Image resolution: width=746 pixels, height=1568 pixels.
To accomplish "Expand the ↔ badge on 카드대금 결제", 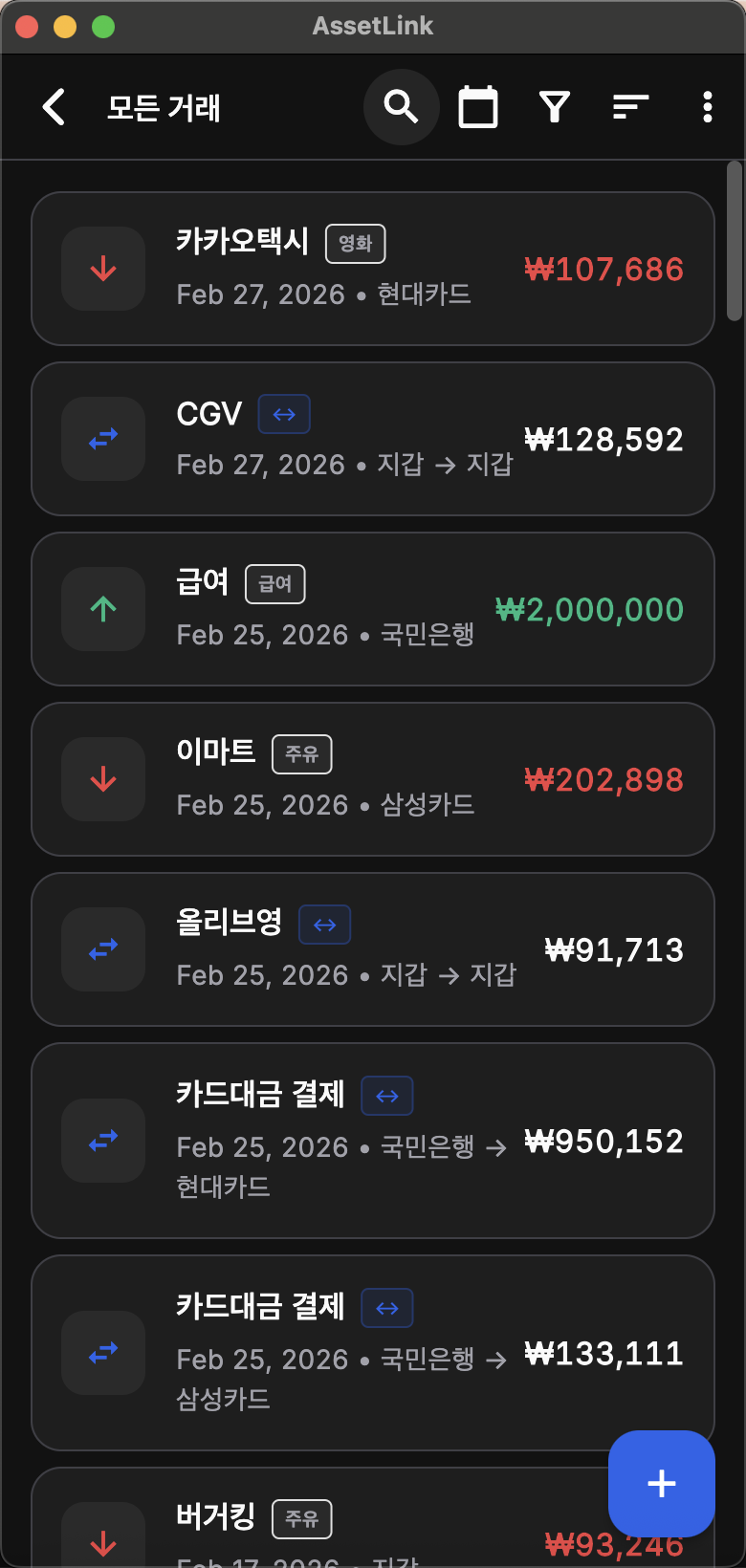I will click(x=386, y=1096).
